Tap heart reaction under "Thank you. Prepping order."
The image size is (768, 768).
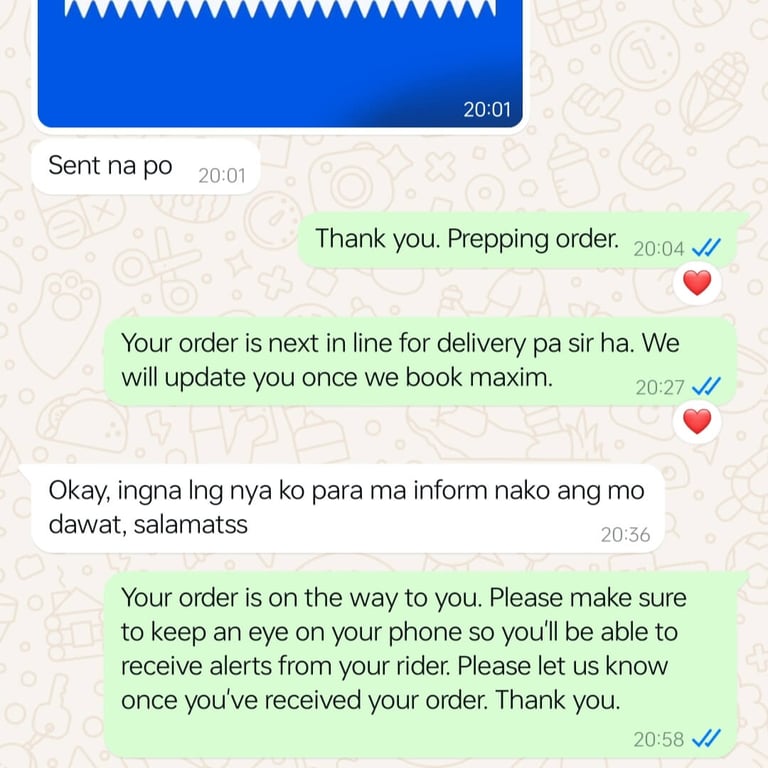click(x=697, y=284)
